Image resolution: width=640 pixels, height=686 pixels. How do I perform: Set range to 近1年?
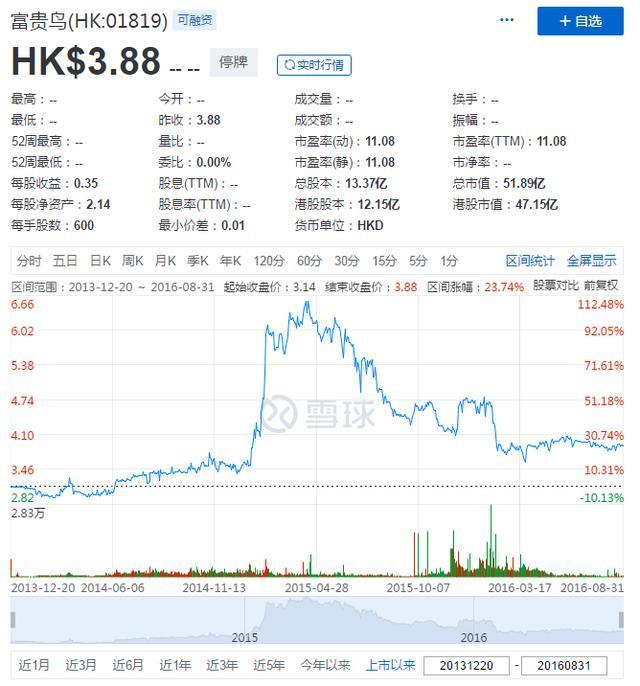coord(176,665)
